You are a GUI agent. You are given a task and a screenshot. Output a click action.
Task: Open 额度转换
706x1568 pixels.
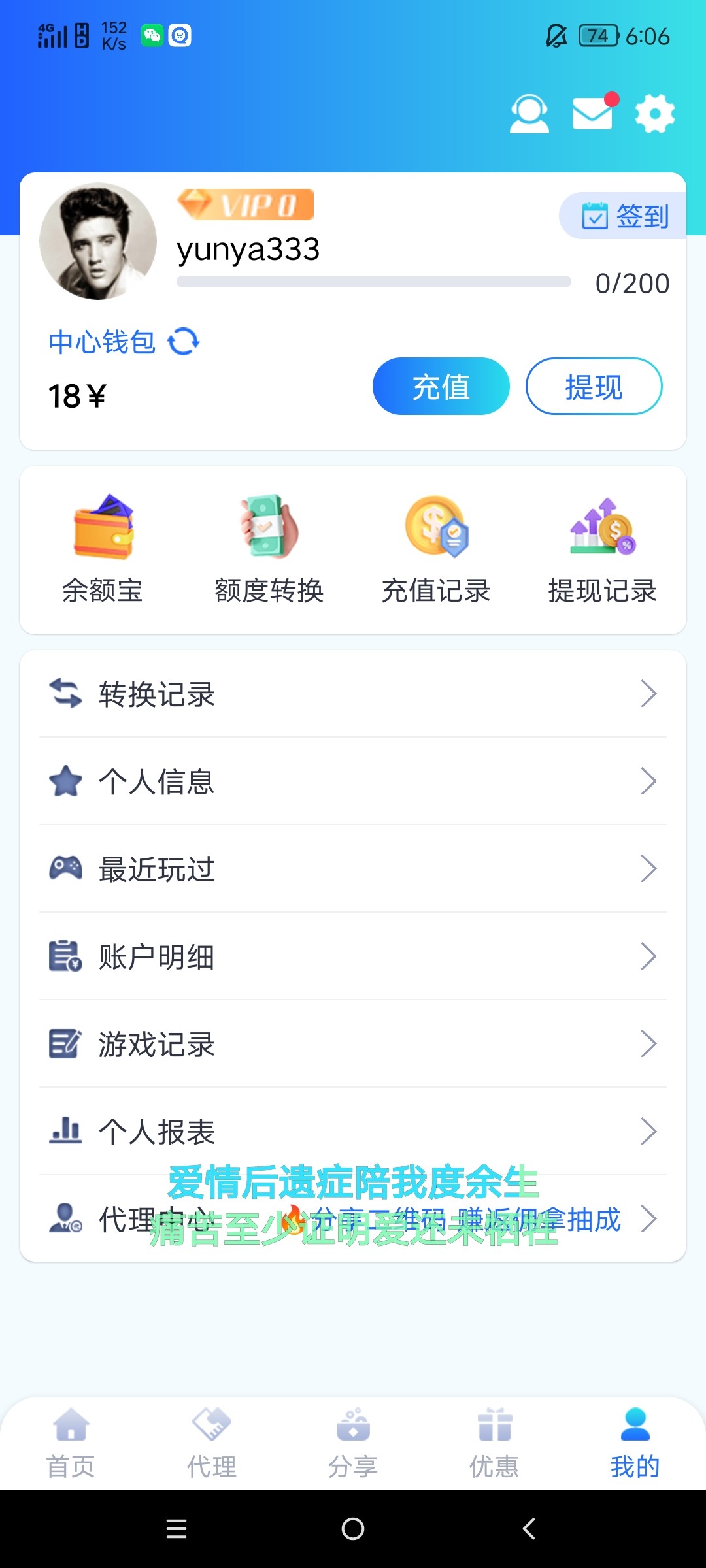(269, 549)
